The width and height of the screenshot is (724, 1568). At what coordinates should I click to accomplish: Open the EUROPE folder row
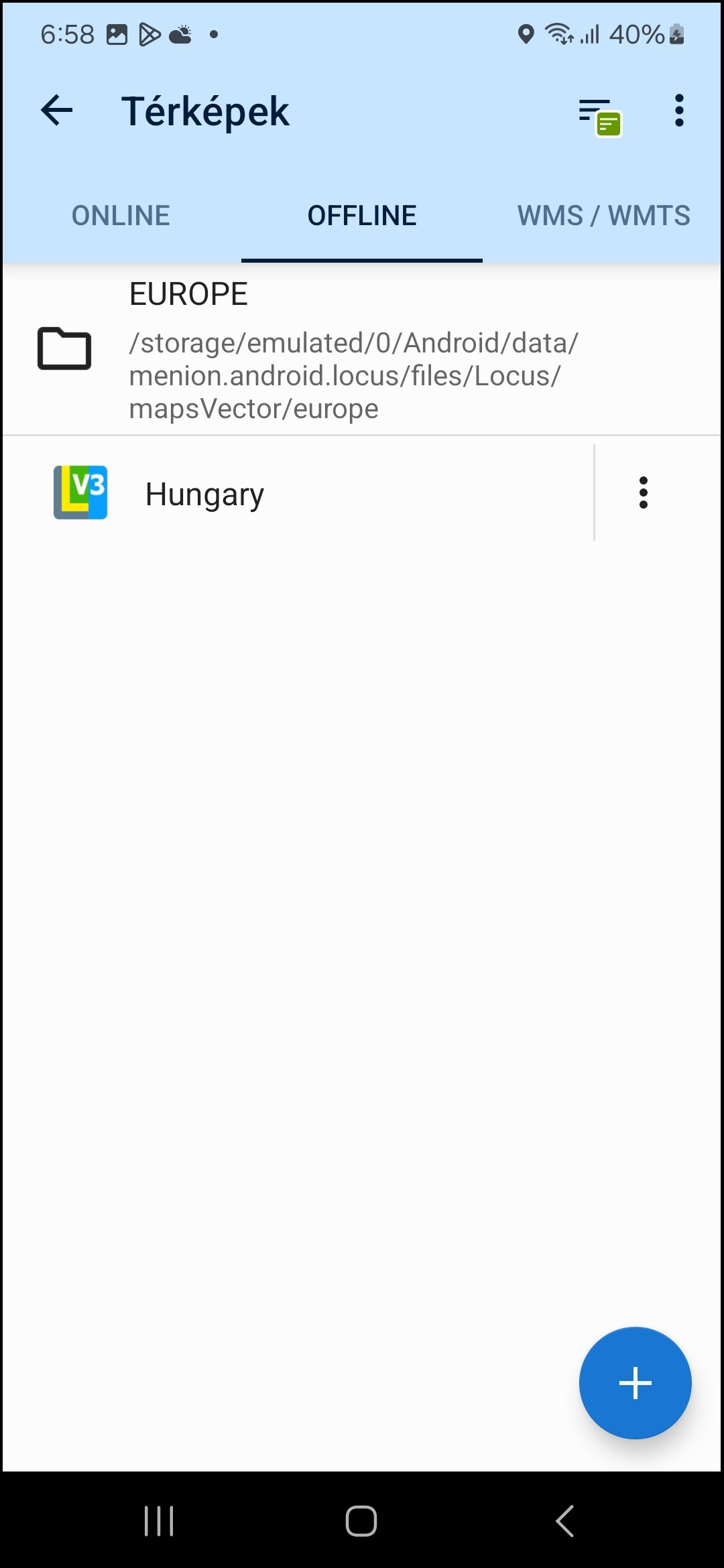(362, 350)
